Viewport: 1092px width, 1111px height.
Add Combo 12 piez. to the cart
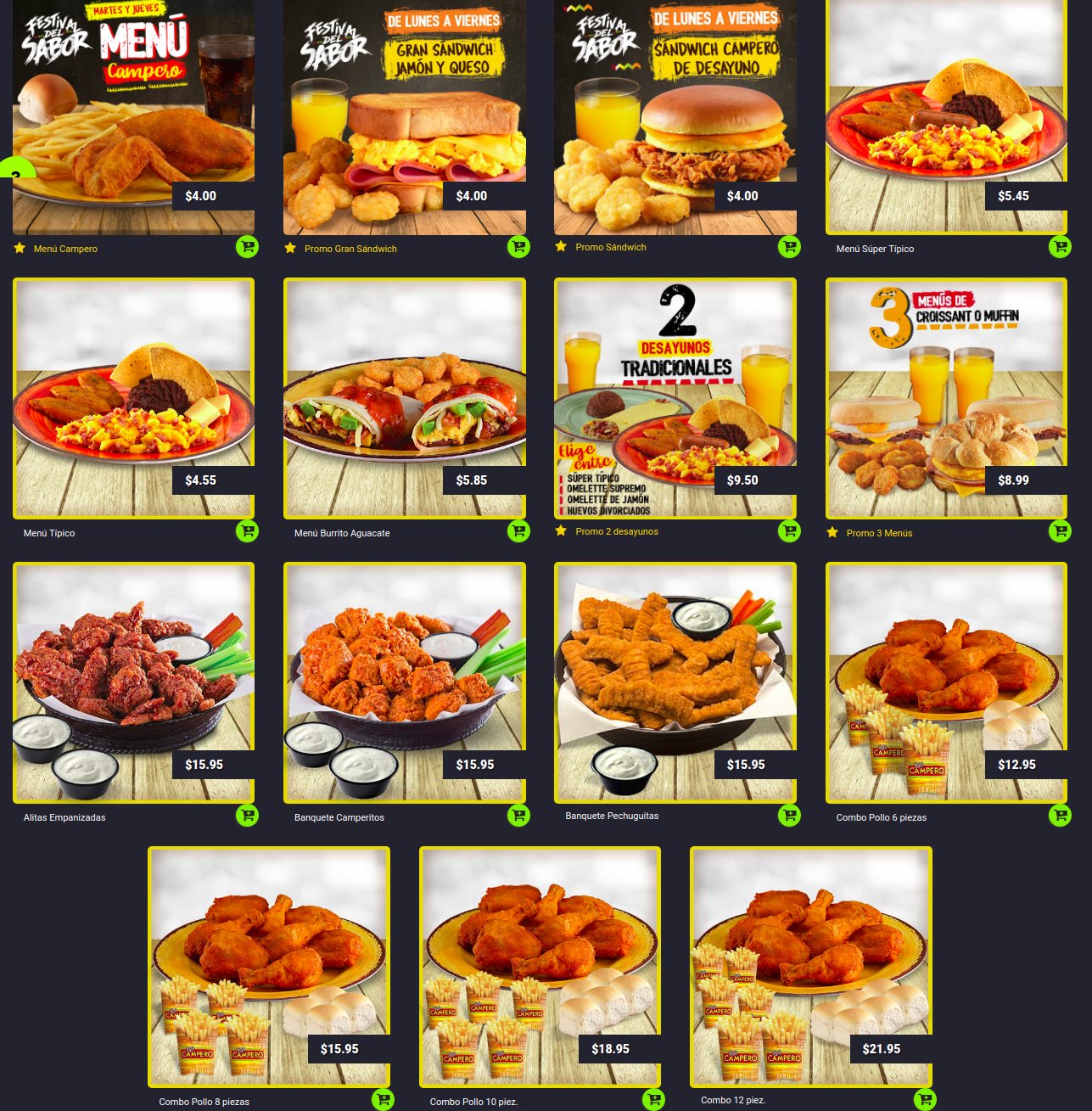(925, 1100)
